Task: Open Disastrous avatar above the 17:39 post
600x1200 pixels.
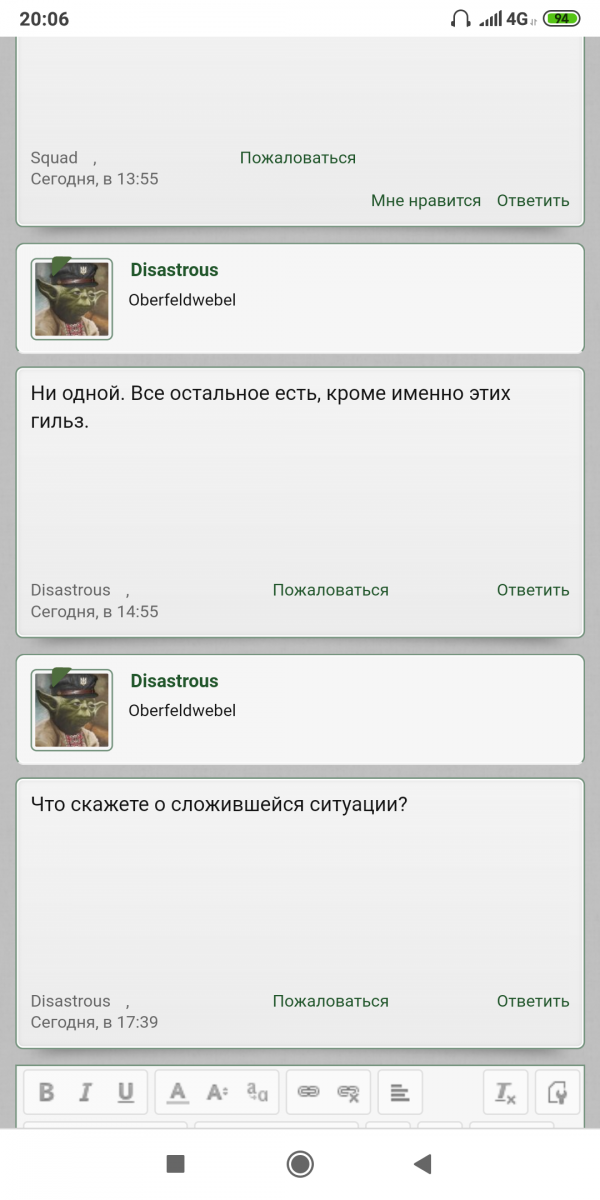Action: pyautogui.click(x=72, y=710)
